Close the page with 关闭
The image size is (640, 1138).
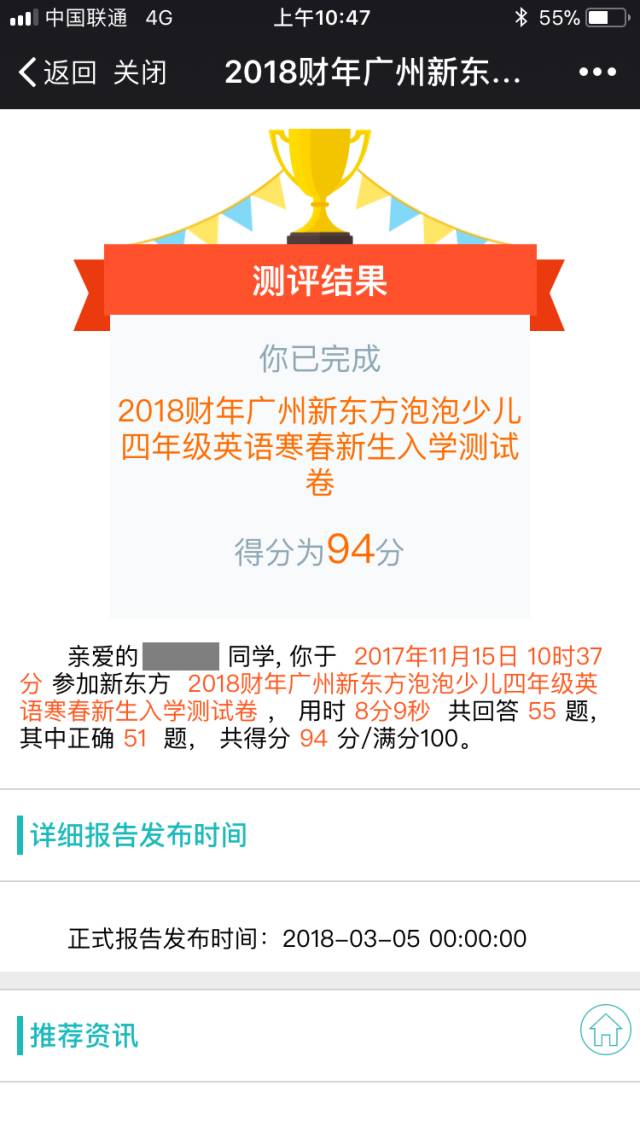pos(140,73)
